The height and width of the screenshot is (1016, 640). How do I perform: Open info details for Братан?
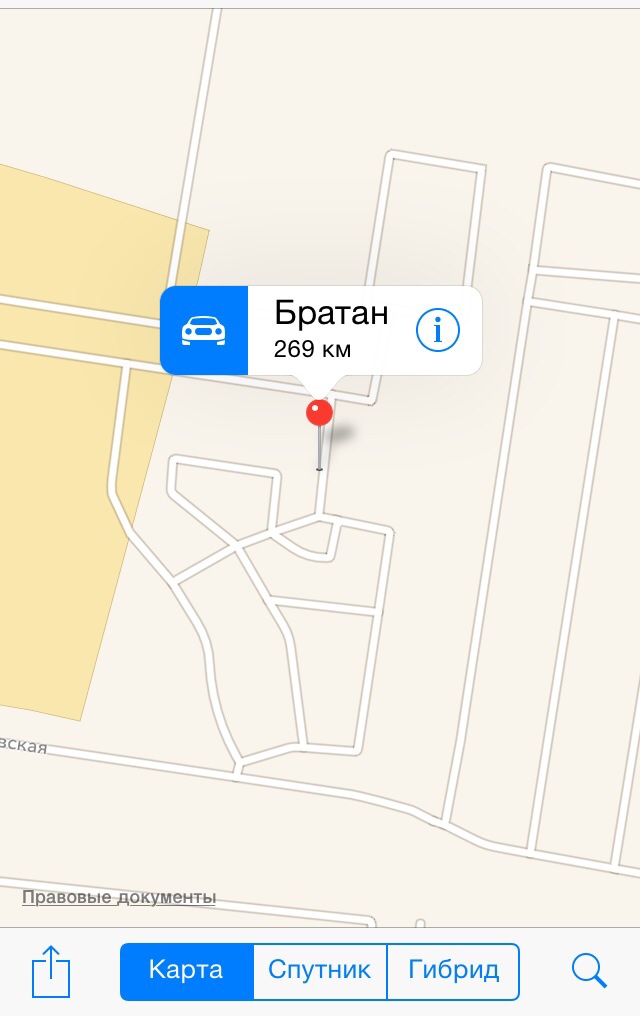437,330
